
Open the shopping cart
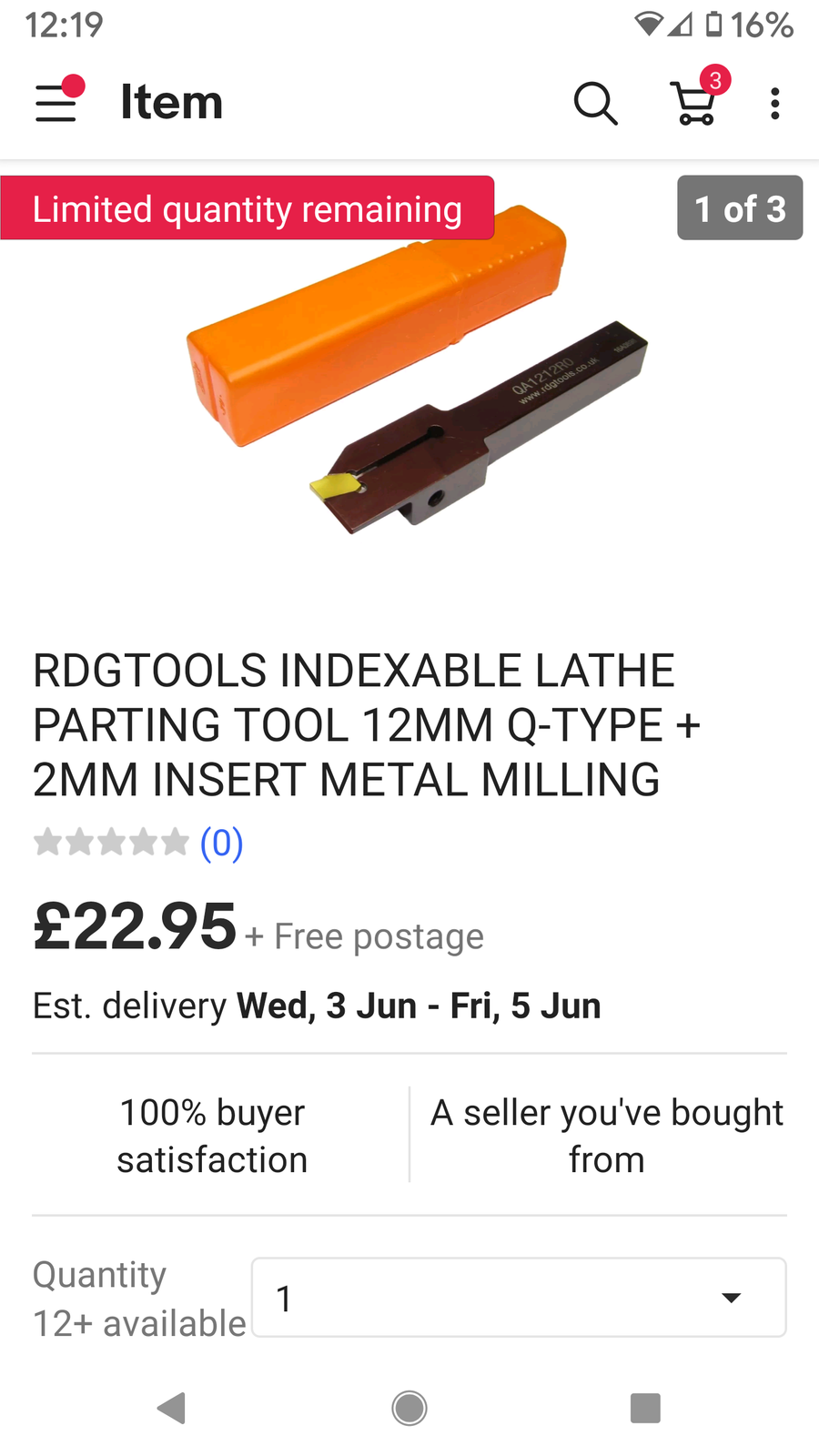(x=696, y=100)
